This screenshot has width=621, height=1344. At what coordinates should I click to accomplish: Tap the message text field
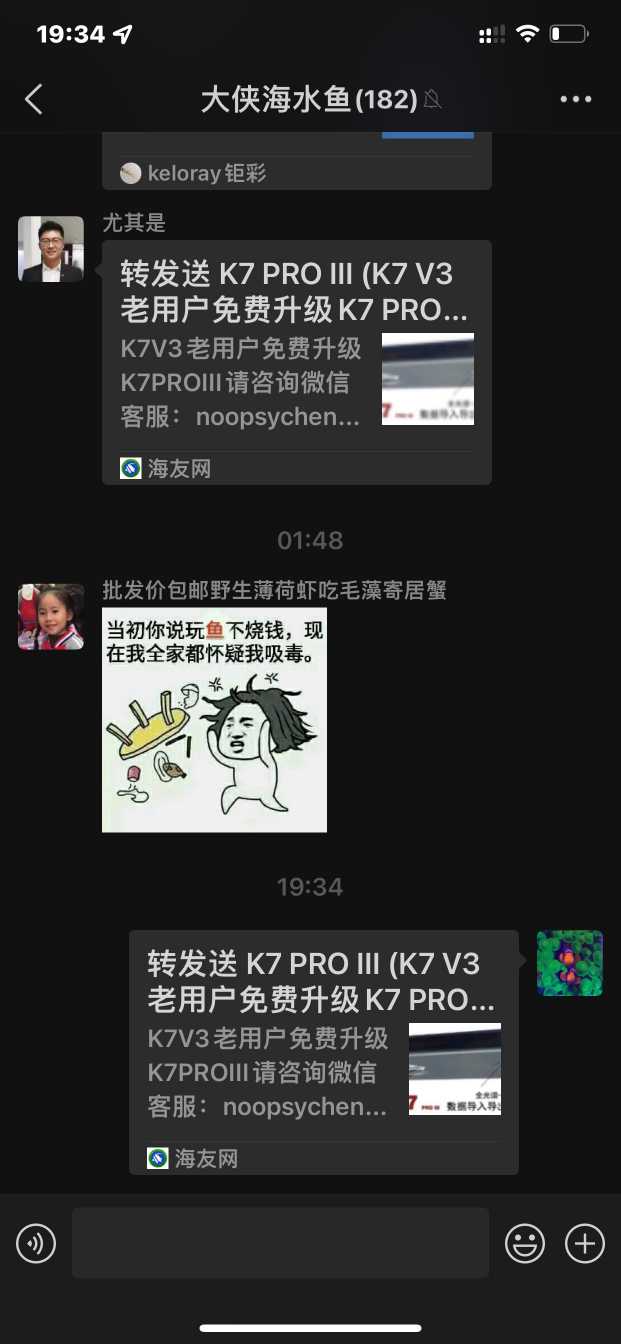point(280,1243)
